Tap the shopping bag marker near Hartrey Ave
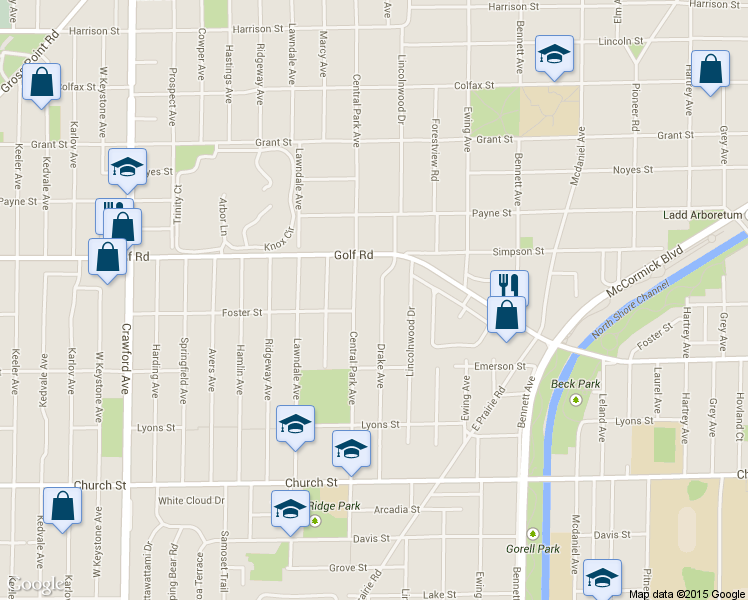The image size is (748, 600). click(709, 71)
